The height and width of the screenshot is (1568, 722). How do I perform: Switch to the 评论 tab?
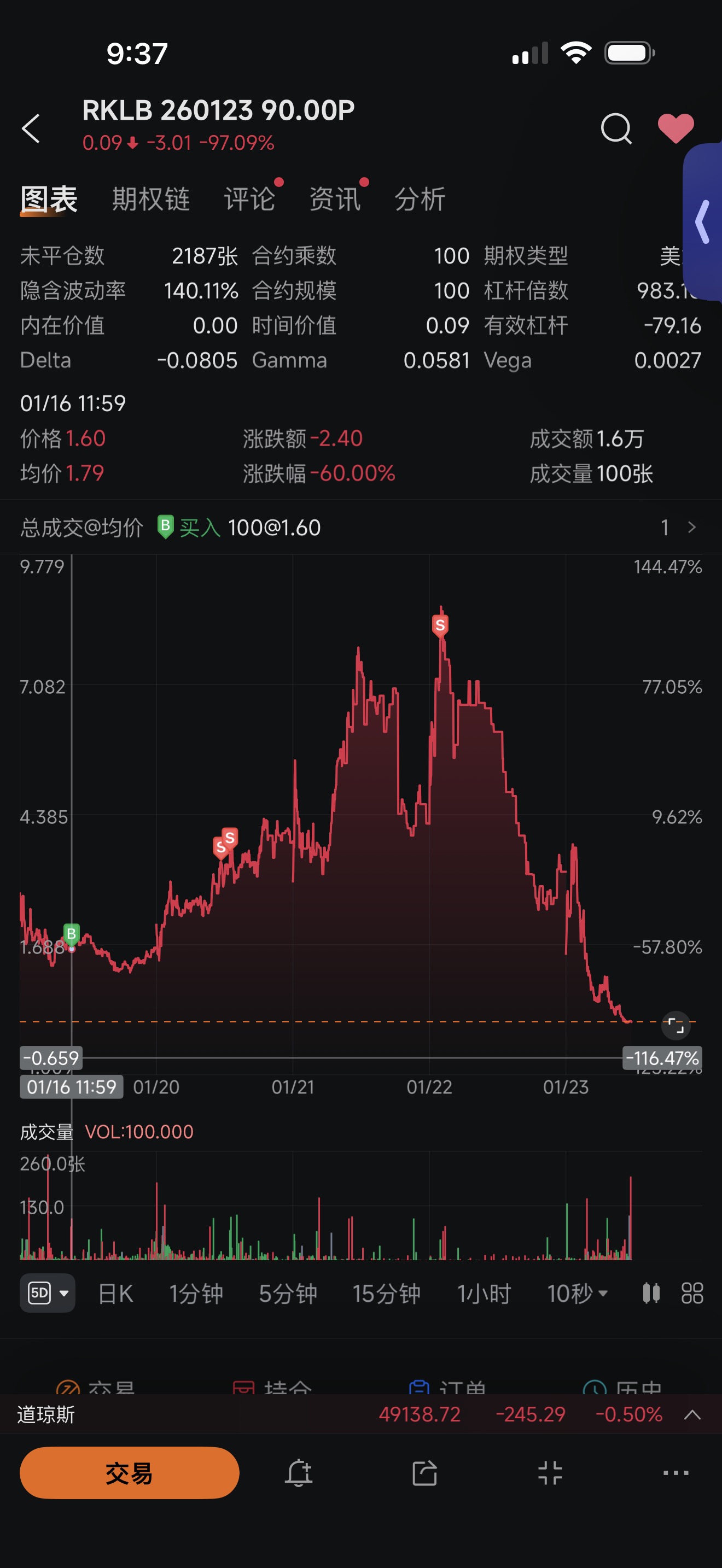(x=249, y=199)
